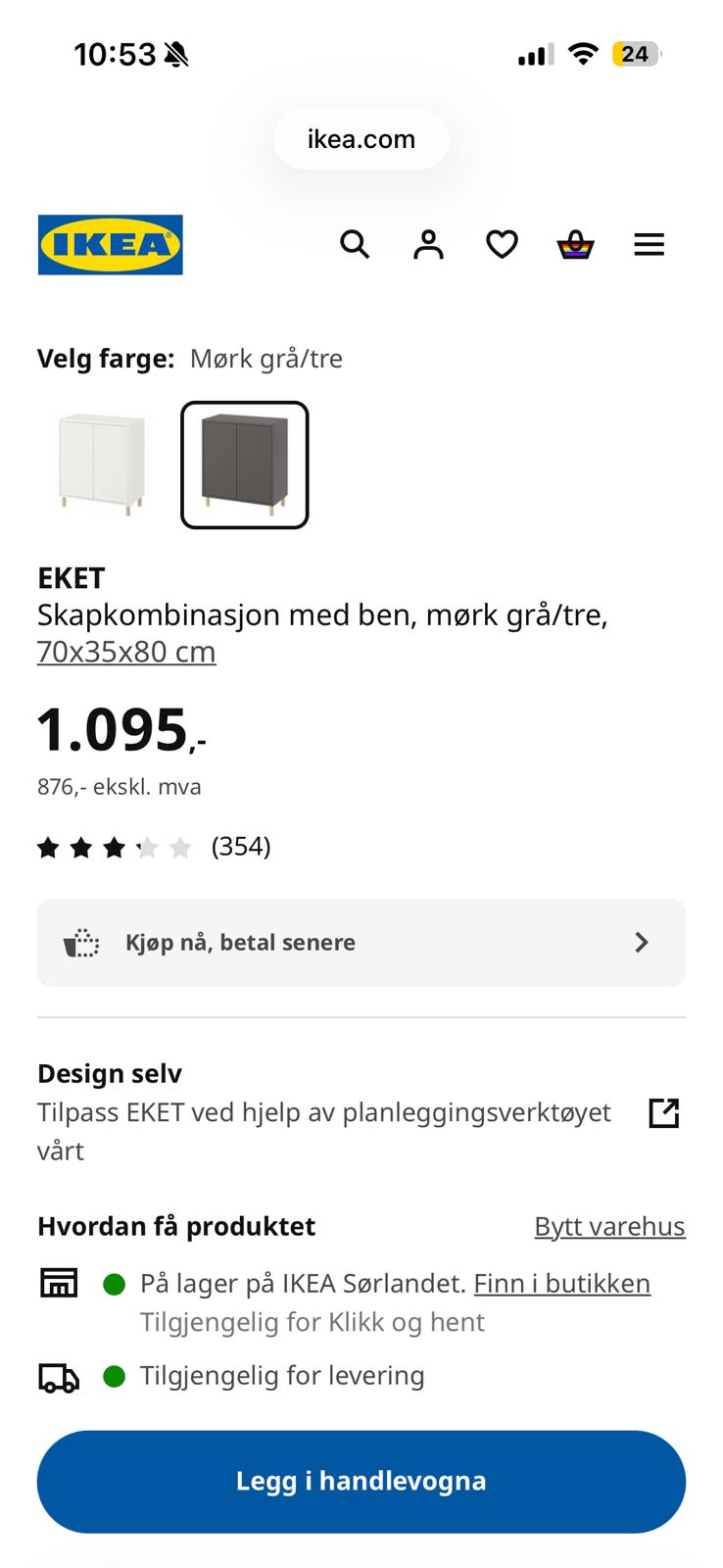Tap the ikea.com address bar
Screen dimensions: 723x1568
pyautogui.click(x=361, y=139)
